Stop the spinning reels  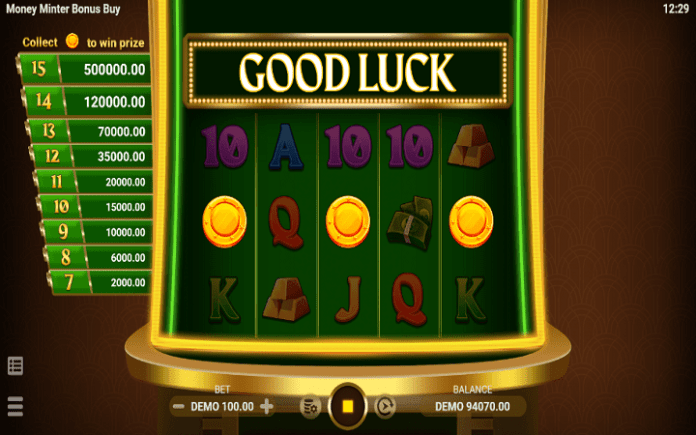coord(348,406)
